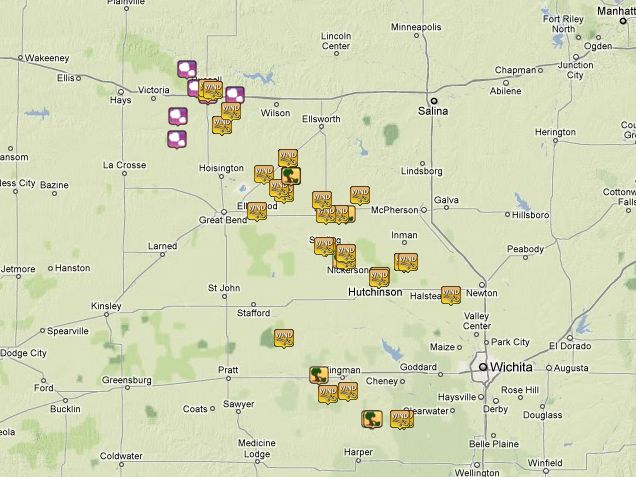Tap the wind marker beside Great Bend
This screenshot has width=636, height=477.
257,210
